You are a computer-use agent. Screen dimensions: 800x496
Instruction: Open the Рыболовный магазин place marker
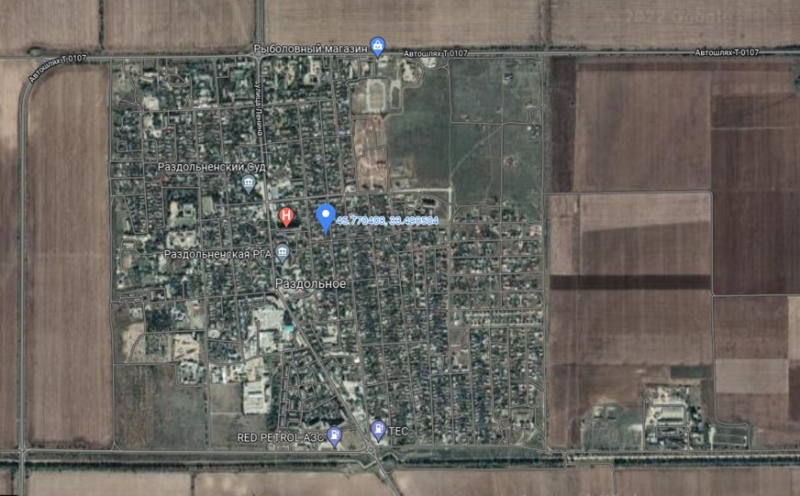pyautogui.click(x=377, y=45)
